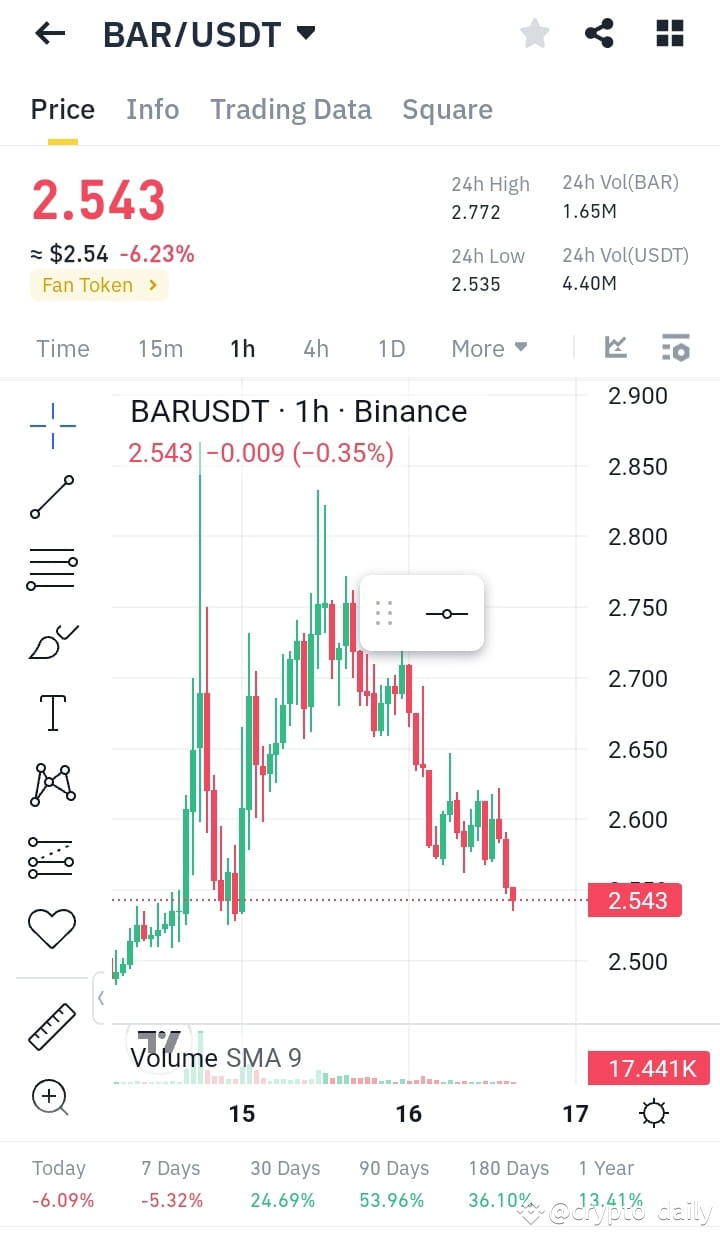The height and width of the screenshot is (1234, 720).
Task: Go back using the back arrow
Action: click(48, 33)
